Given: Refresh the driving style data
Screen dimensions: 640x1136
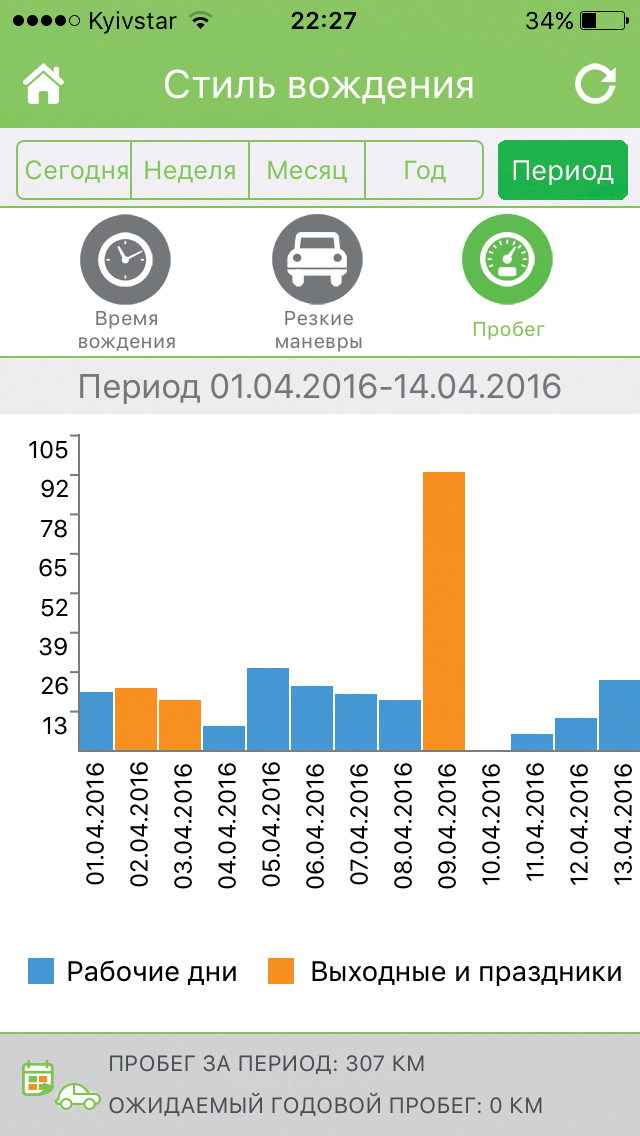Looking at the screenshot, I should click(595, 84).
